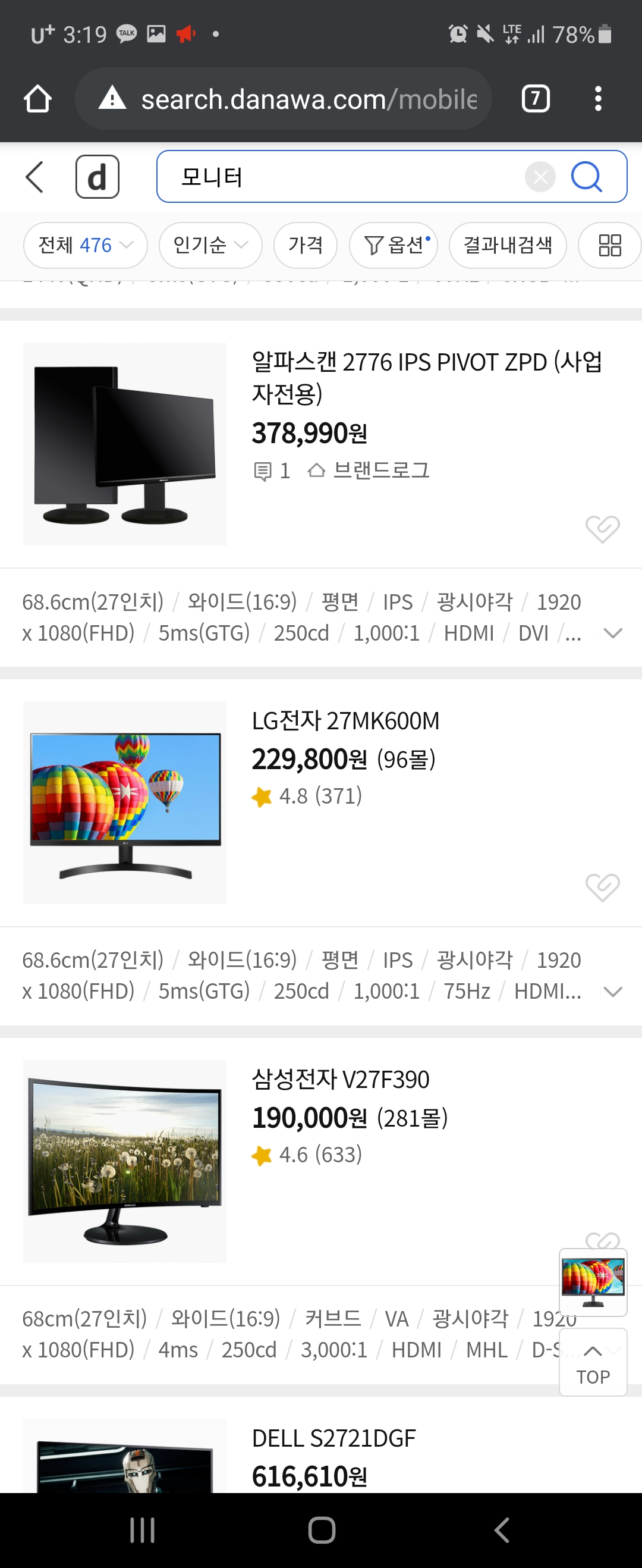Jump to top with the TOP button
This screenshot has height=1568, width=642.
coord(593,1362)
